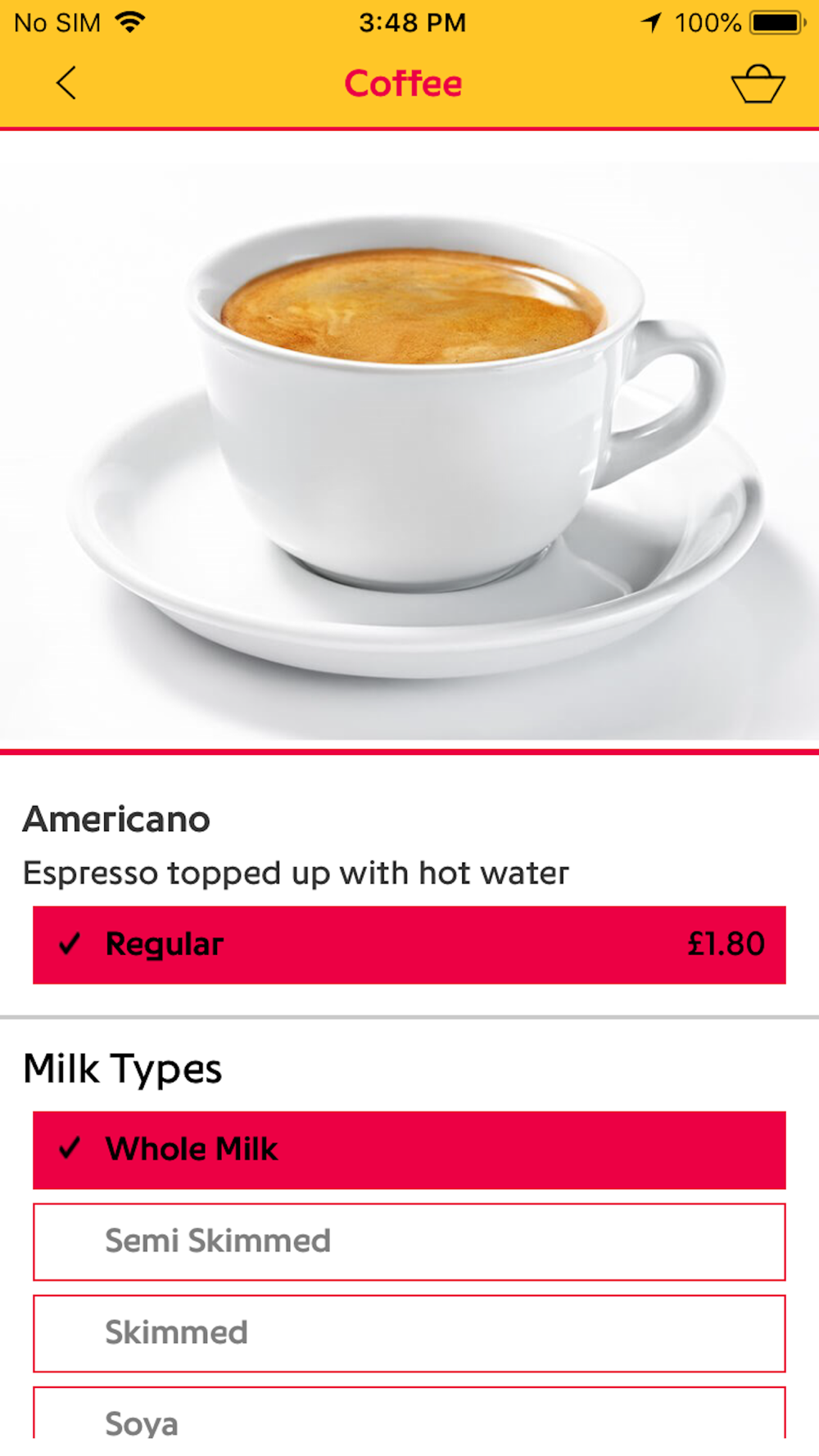
Task: Pick Skimmed milk option
Action: point(409,1333)
